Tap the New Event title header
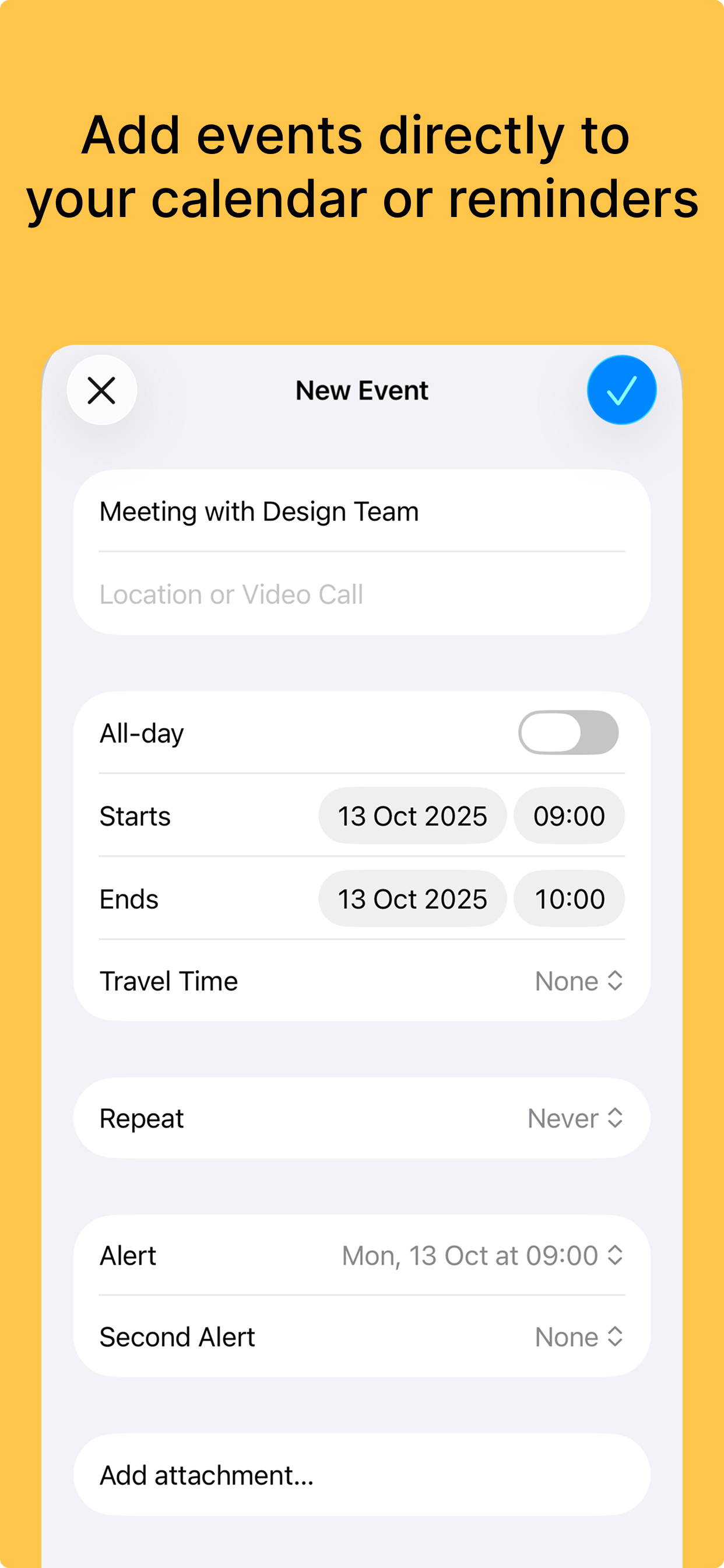Screen dimensions: 724x1568 coord(361,390)
